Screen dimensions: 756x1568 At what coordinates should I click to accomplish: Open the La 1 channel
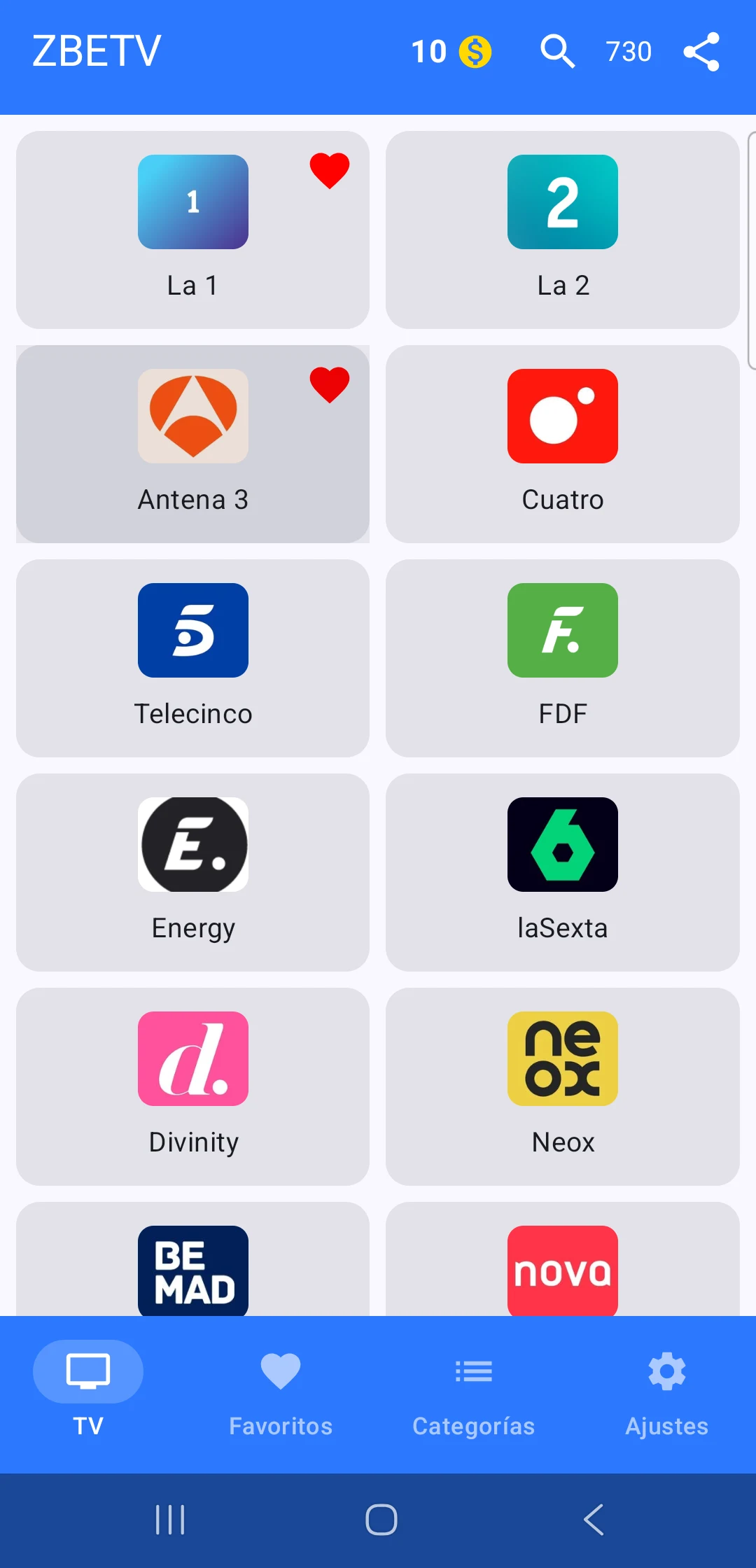pyautogui.click(x=192, y=230)
